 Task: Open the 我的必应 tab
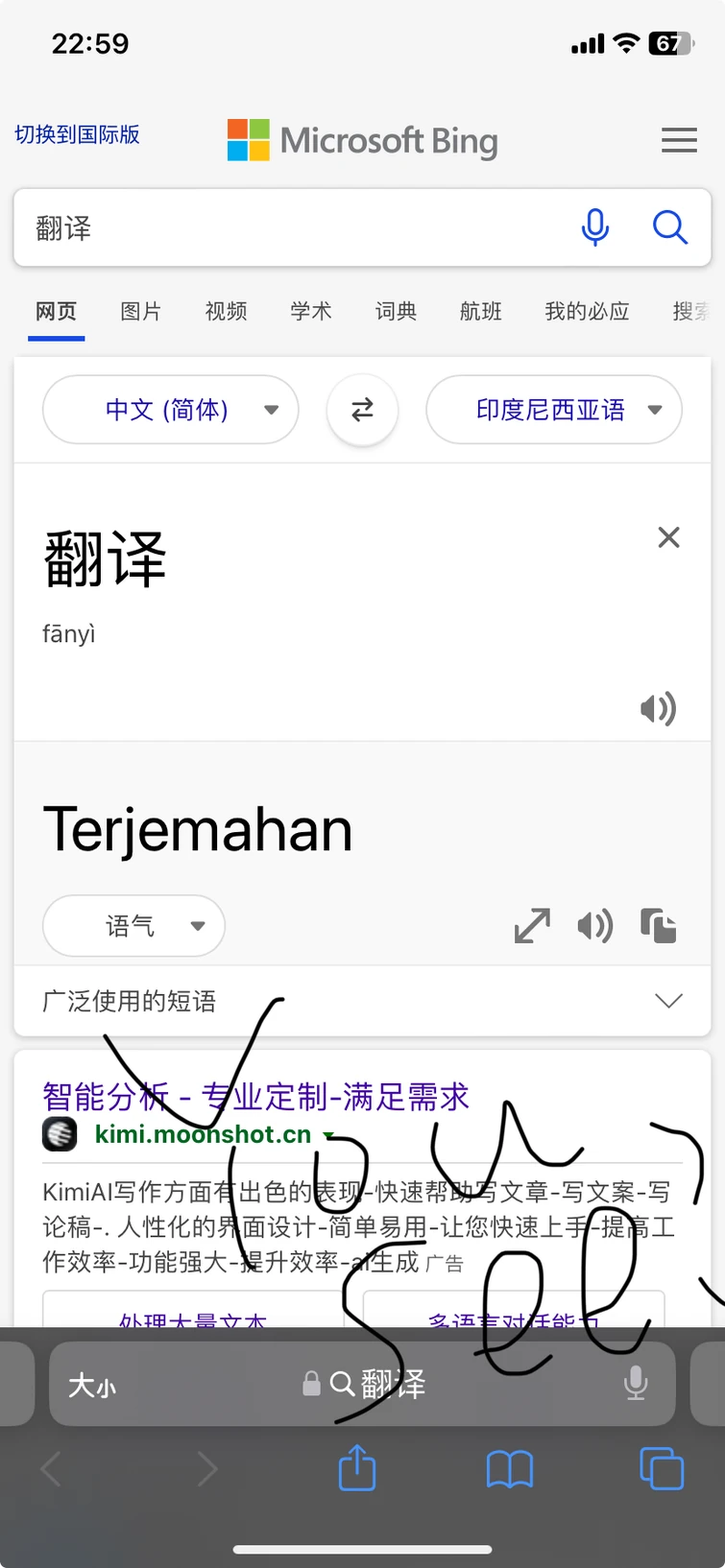click(587, 311)
